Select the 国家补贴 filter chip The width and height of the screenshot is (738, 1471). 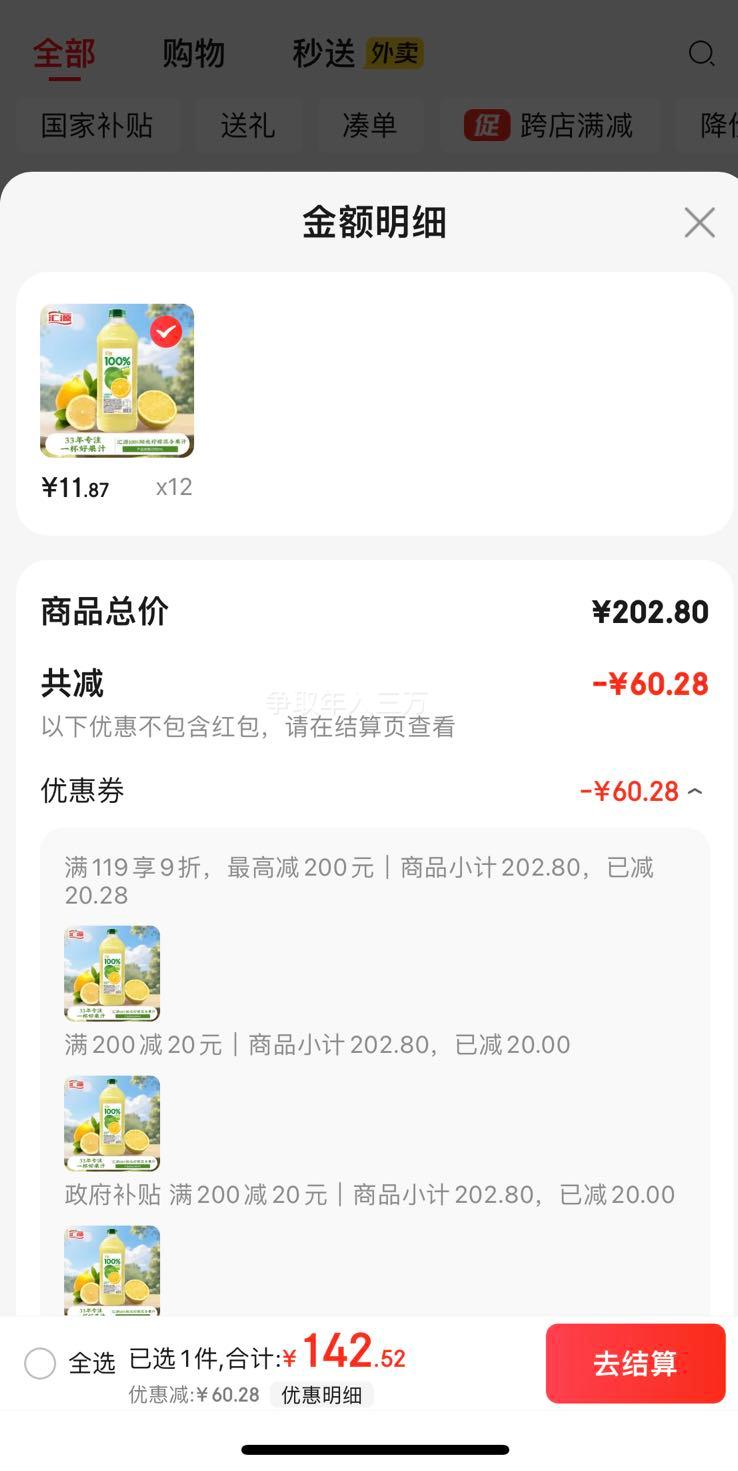(x=97, y=125)
